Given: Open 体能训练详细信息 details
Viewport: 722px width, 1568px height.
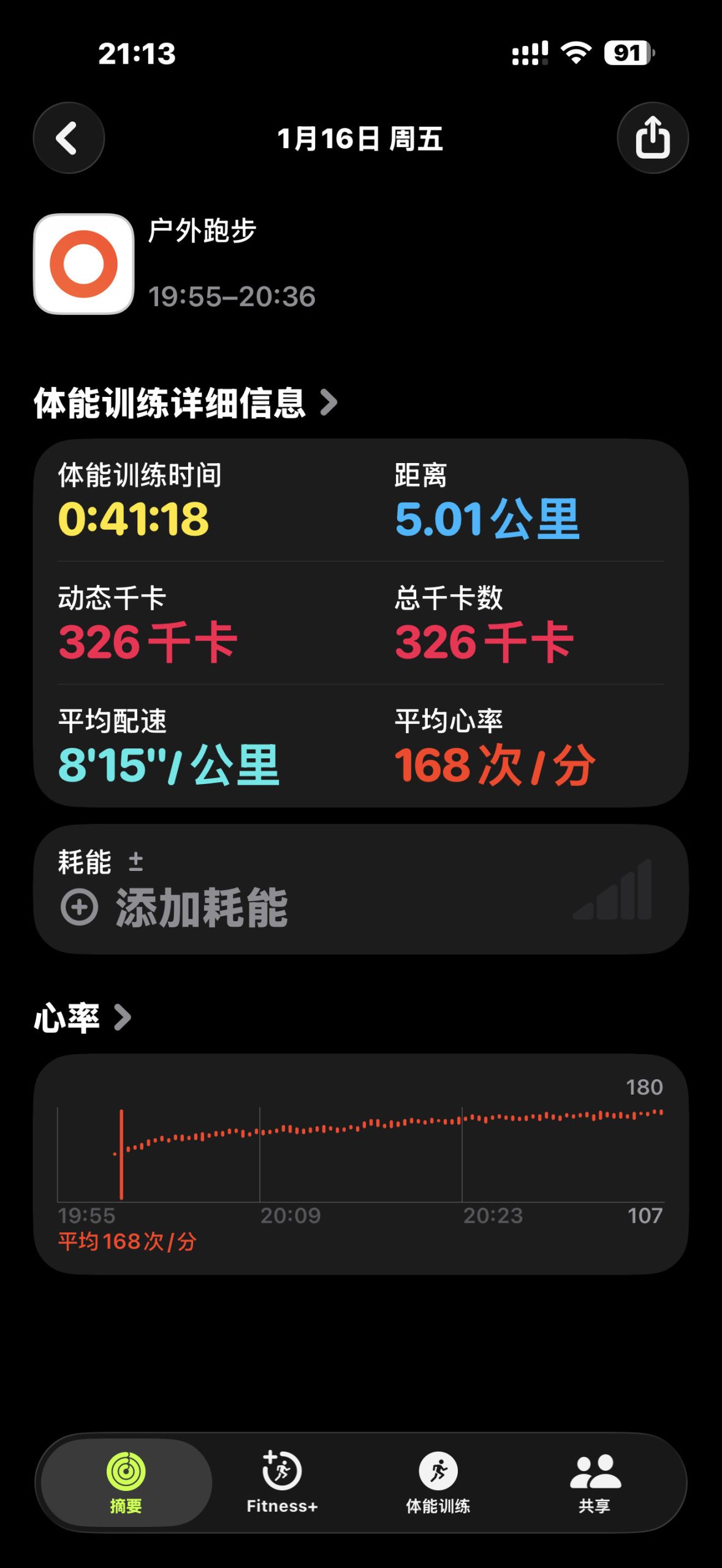Looking at the screenshot, I should click(185, 403).
